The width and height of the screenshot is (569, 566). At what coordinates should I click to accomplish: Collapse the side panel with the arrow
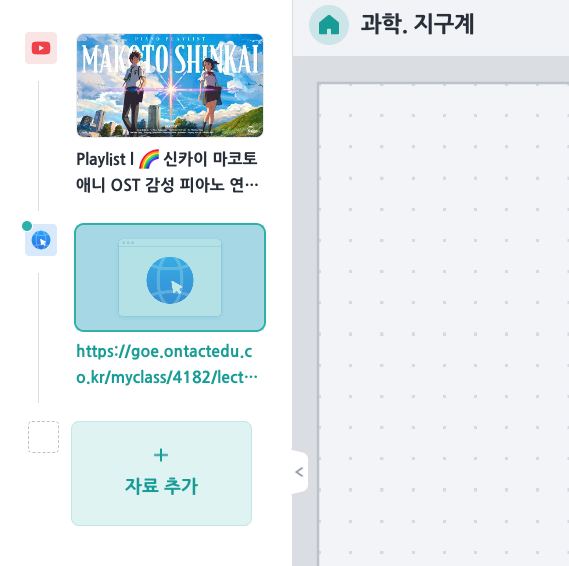click(x=300, y=472)
